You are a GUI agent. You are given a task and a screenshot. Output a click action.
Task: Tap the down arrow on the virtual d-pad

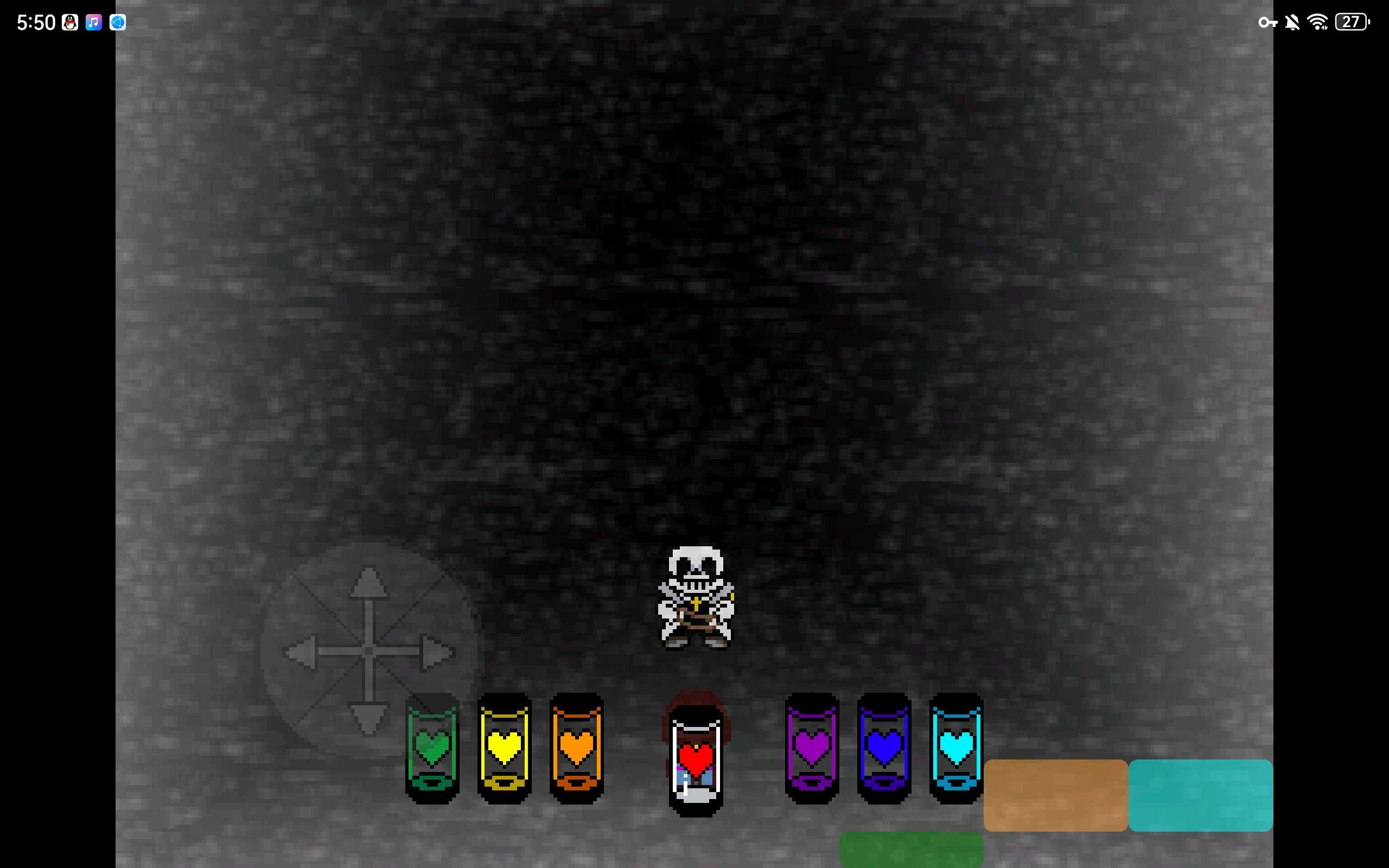(x=368, y=719)
